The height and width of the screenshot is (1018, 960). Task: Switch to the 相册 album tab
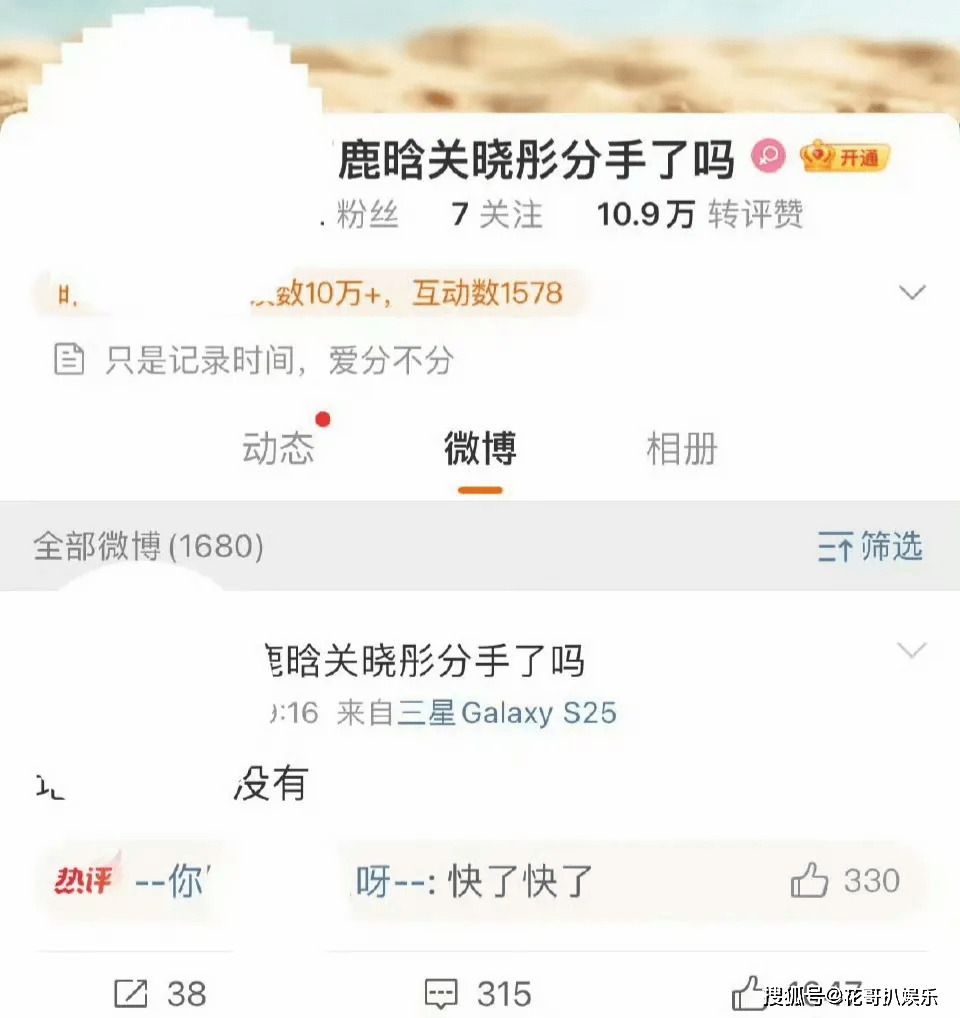pyautogui.click(x=682, y=449)
